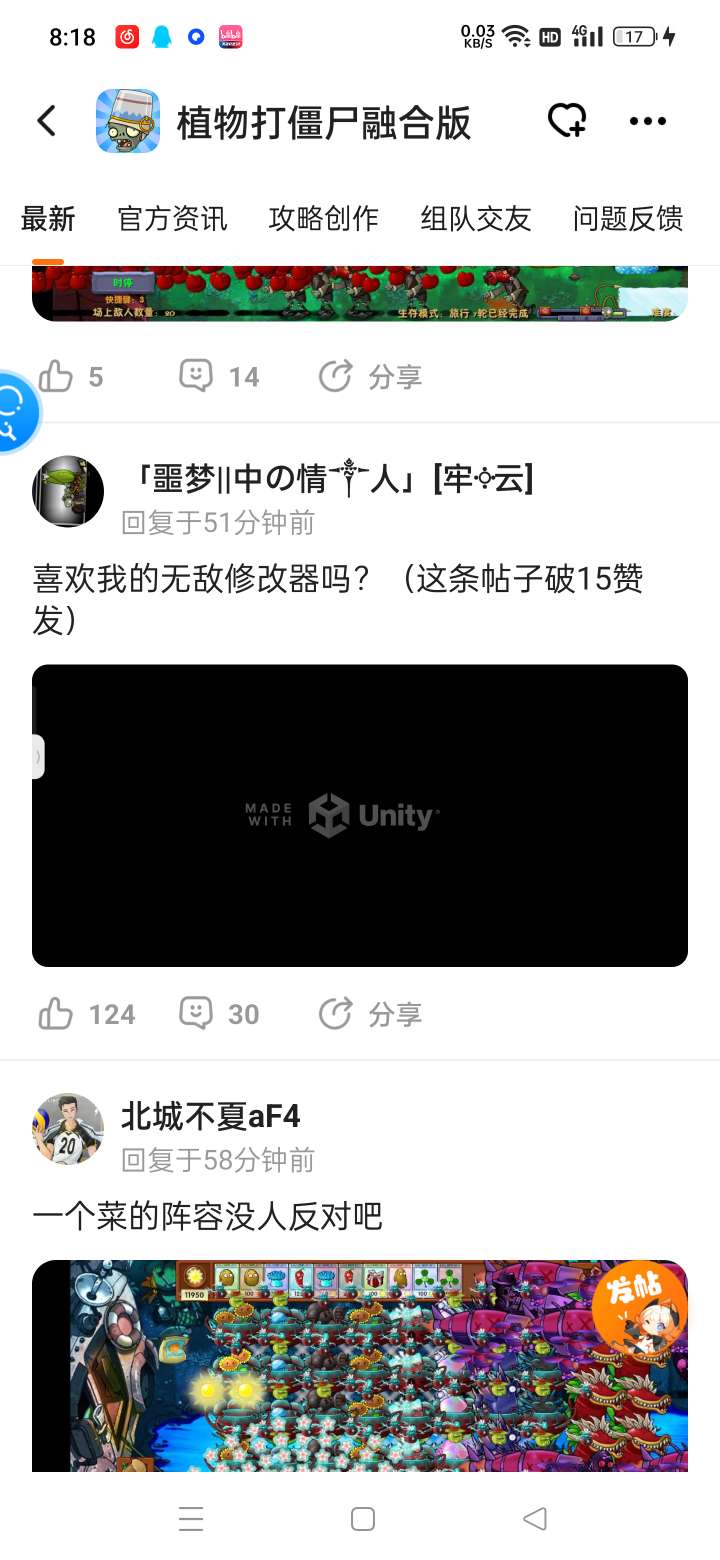This screenshot has height=1560, width=720.
Task: Open the 问题反馈 tab
Action: point(628,218)
